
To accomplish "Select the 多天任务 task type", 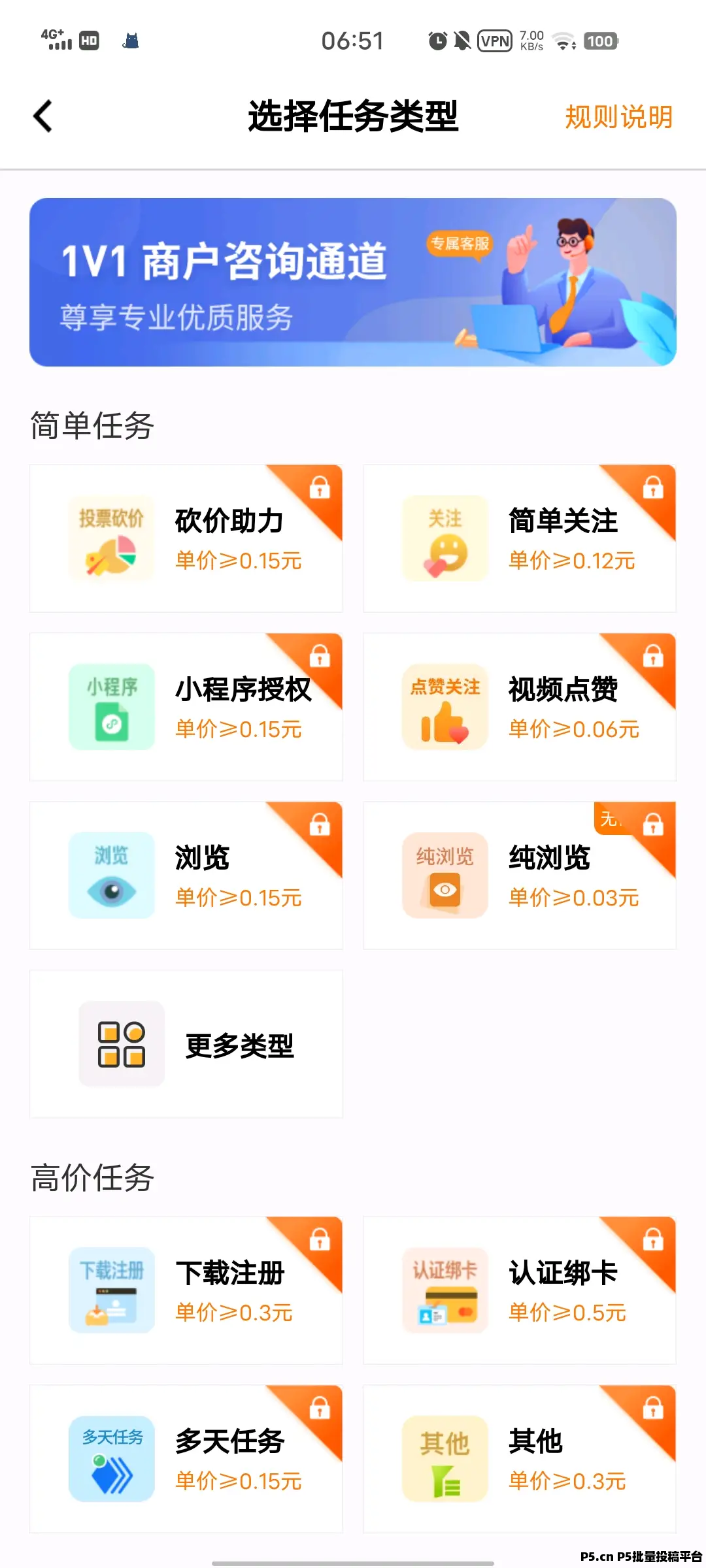I will click(186, 1459).
